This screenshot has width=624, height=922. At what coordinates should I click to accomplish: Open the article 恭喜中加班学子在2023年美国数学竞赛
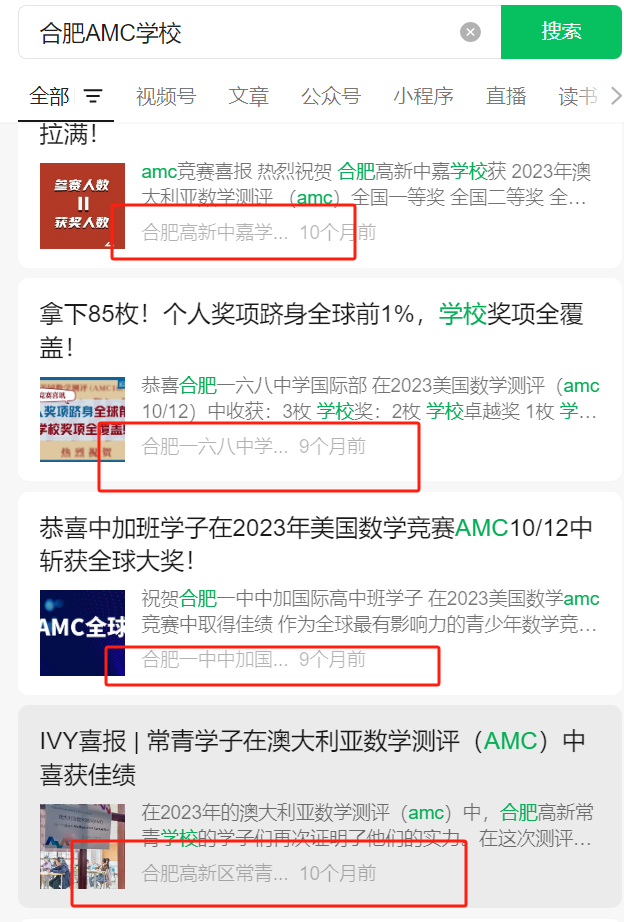(x=316, y=543)
